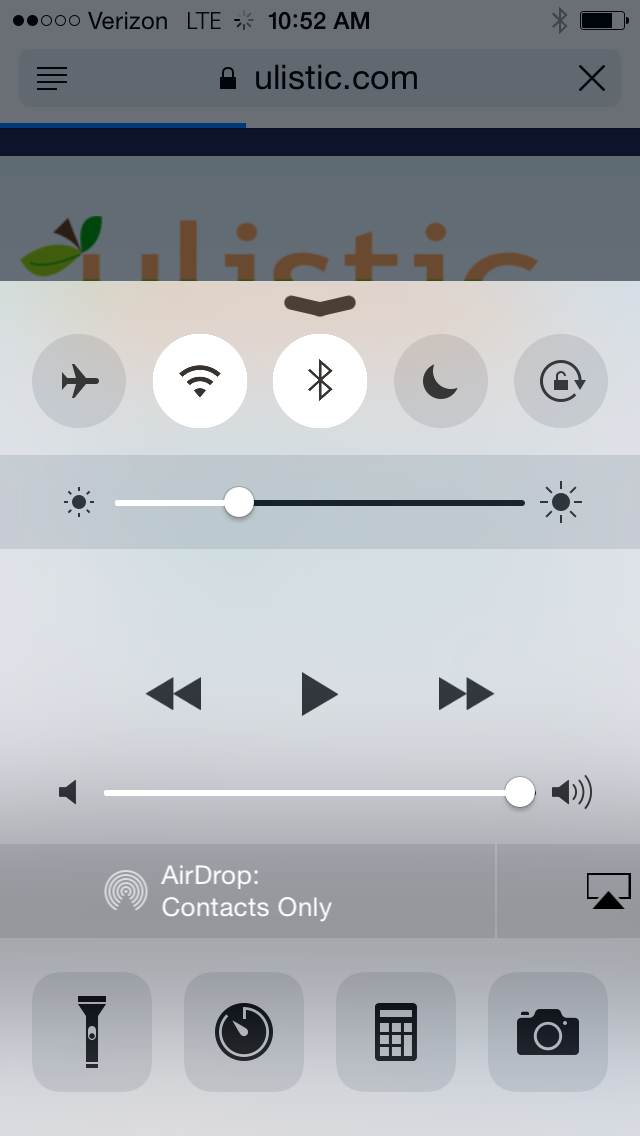This screenshot has height=1136, width=640.
Task: Launch the Calculator
Action: point(396,1032)
